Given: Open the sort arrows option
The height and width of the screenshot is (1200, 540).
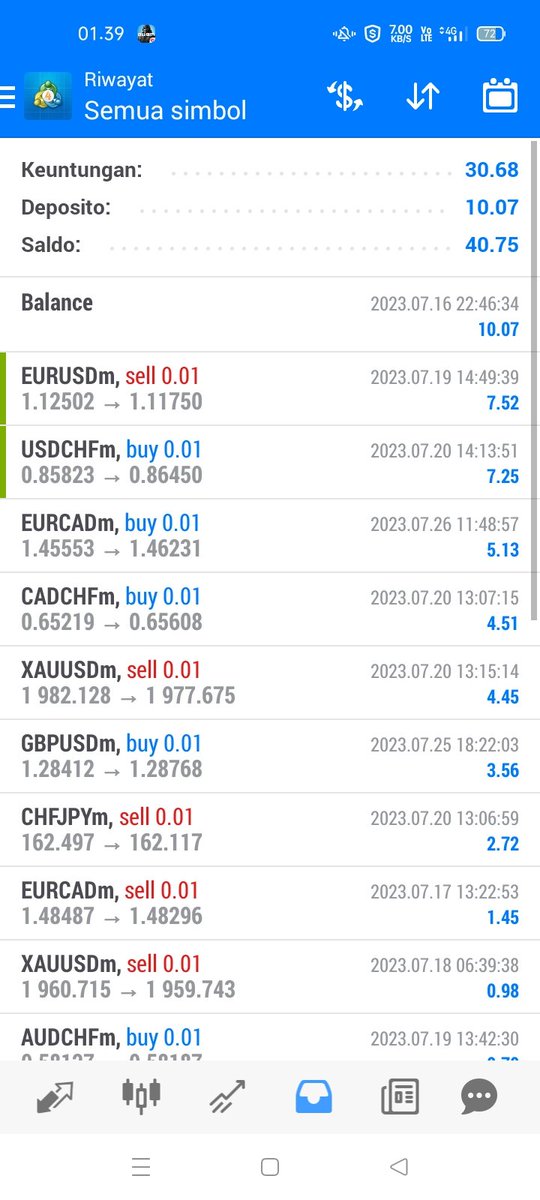Looking at the screenshot, I should tap(423, 97).
